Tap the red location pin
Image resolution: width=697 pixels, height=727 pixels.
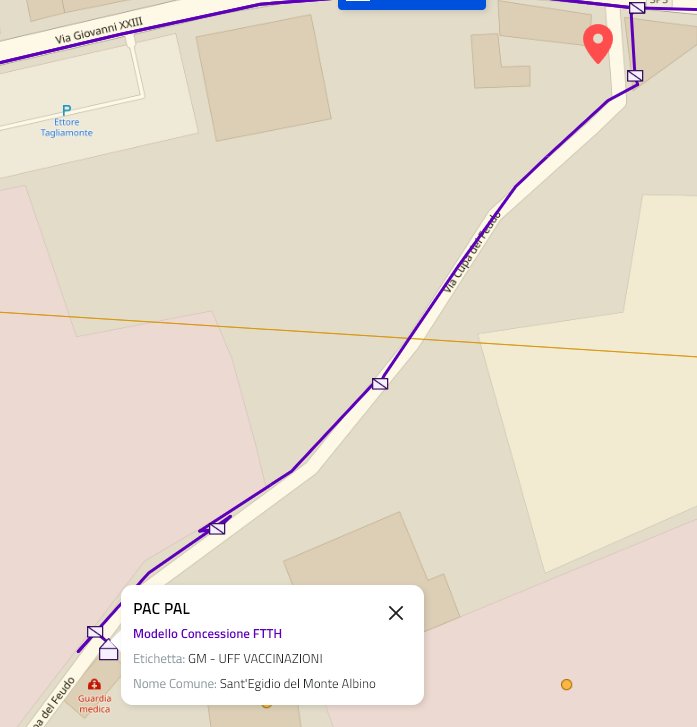coord(598,43)
